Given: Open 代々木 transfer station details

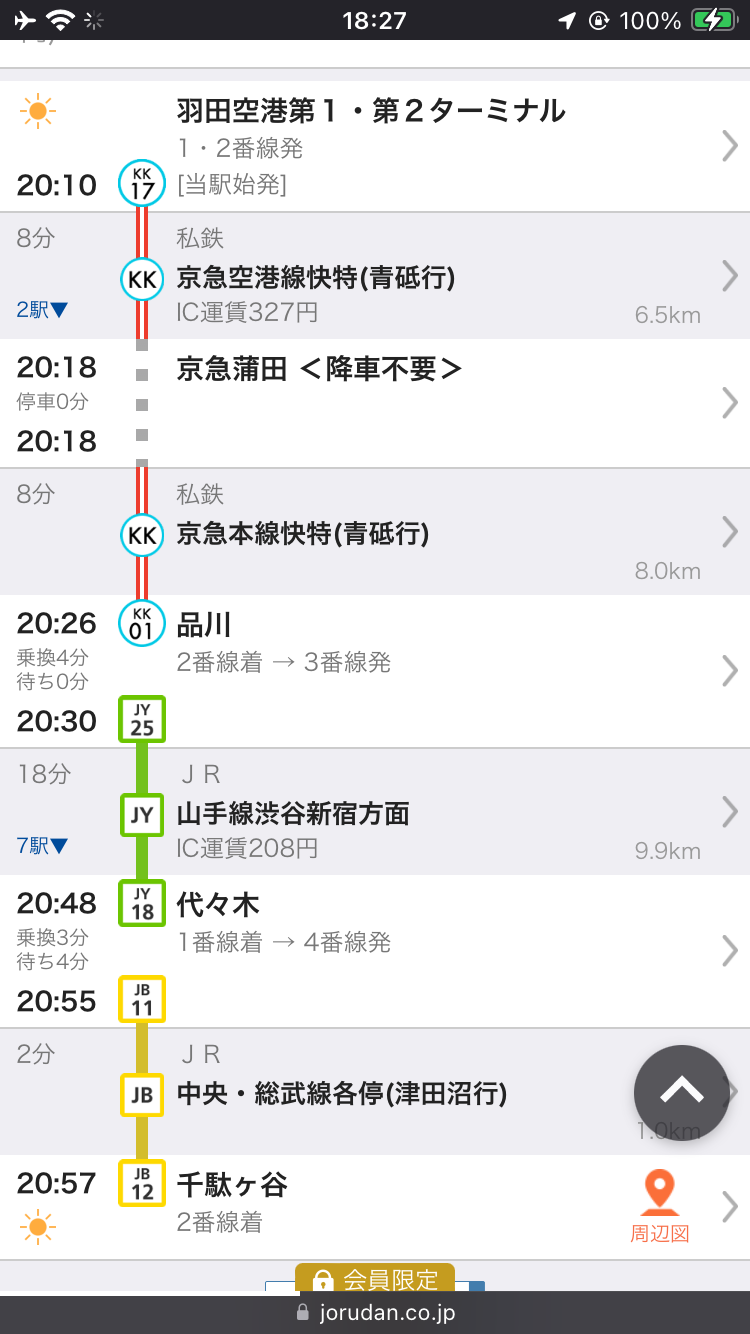Looking at the screenshot, I should (x=375, y=952).
